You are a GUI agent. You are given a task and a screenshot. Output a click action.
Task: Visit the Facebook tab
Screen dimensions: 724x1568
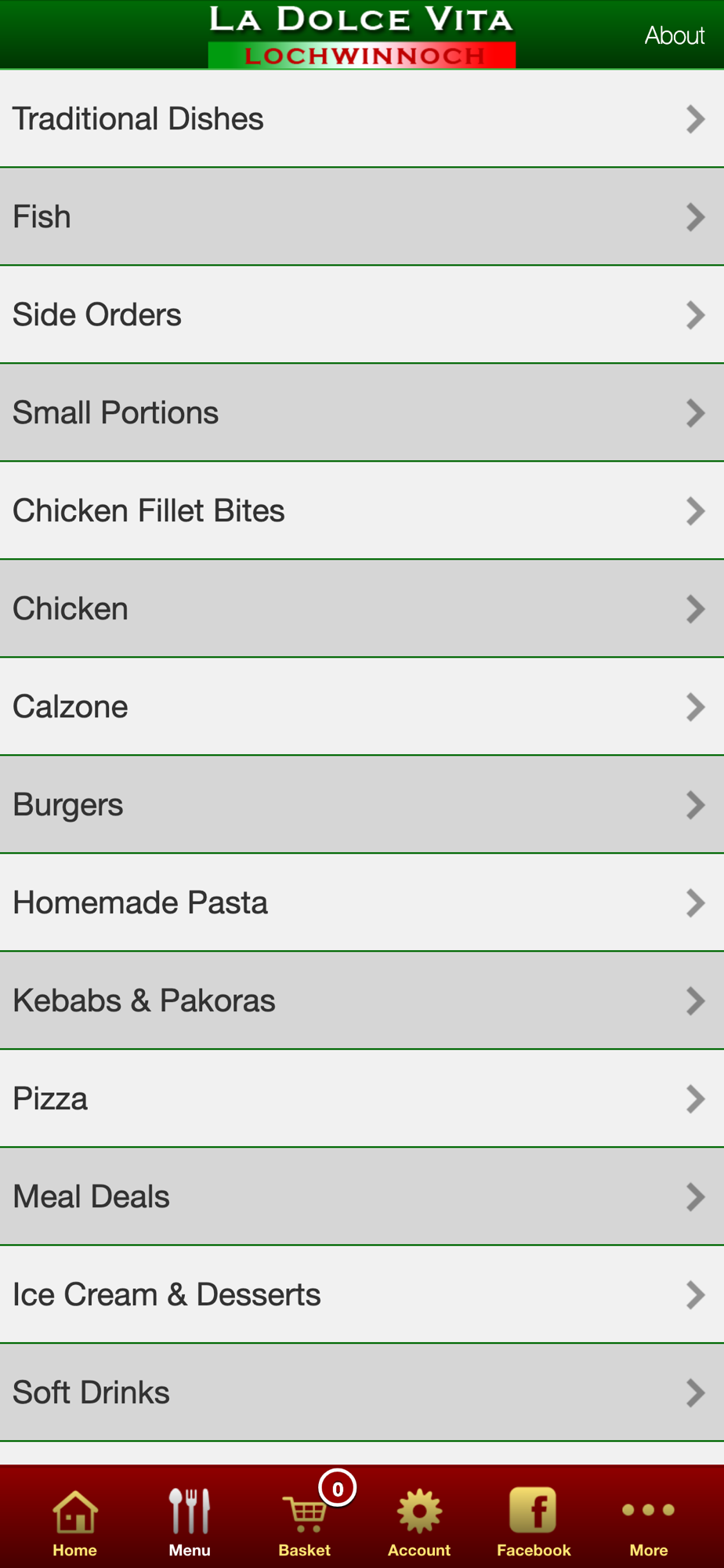[534, 1522]
